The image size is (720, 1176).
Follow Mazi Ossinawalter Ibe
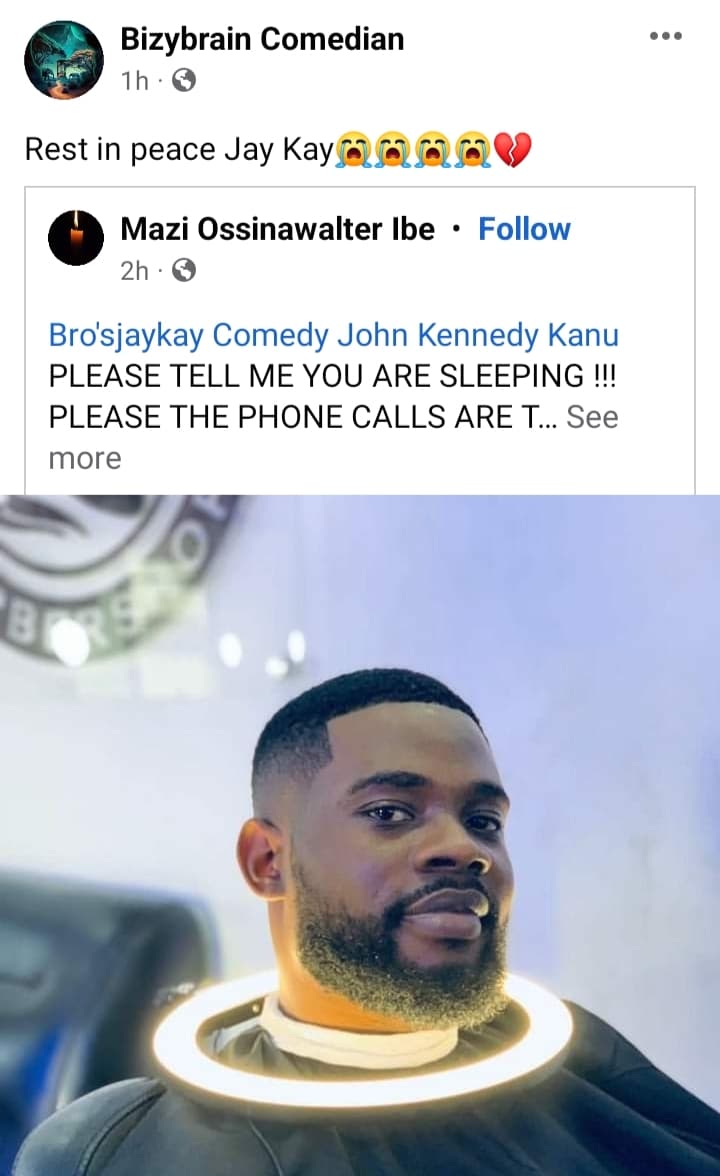click(x=524, y=229)
